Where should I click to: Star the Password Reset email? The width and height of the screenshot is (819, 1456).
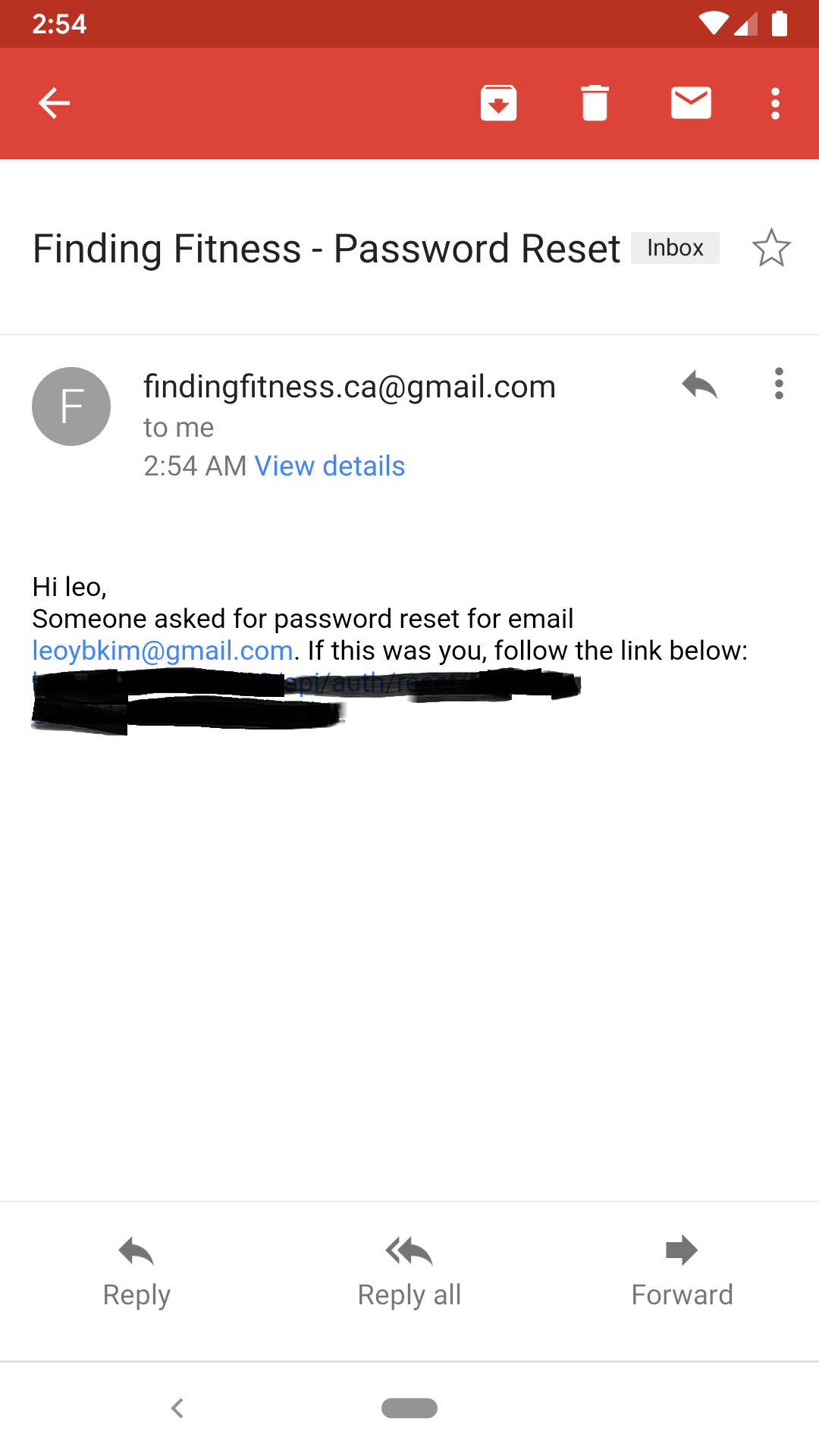pyautogui.click(x=771, y=248)
